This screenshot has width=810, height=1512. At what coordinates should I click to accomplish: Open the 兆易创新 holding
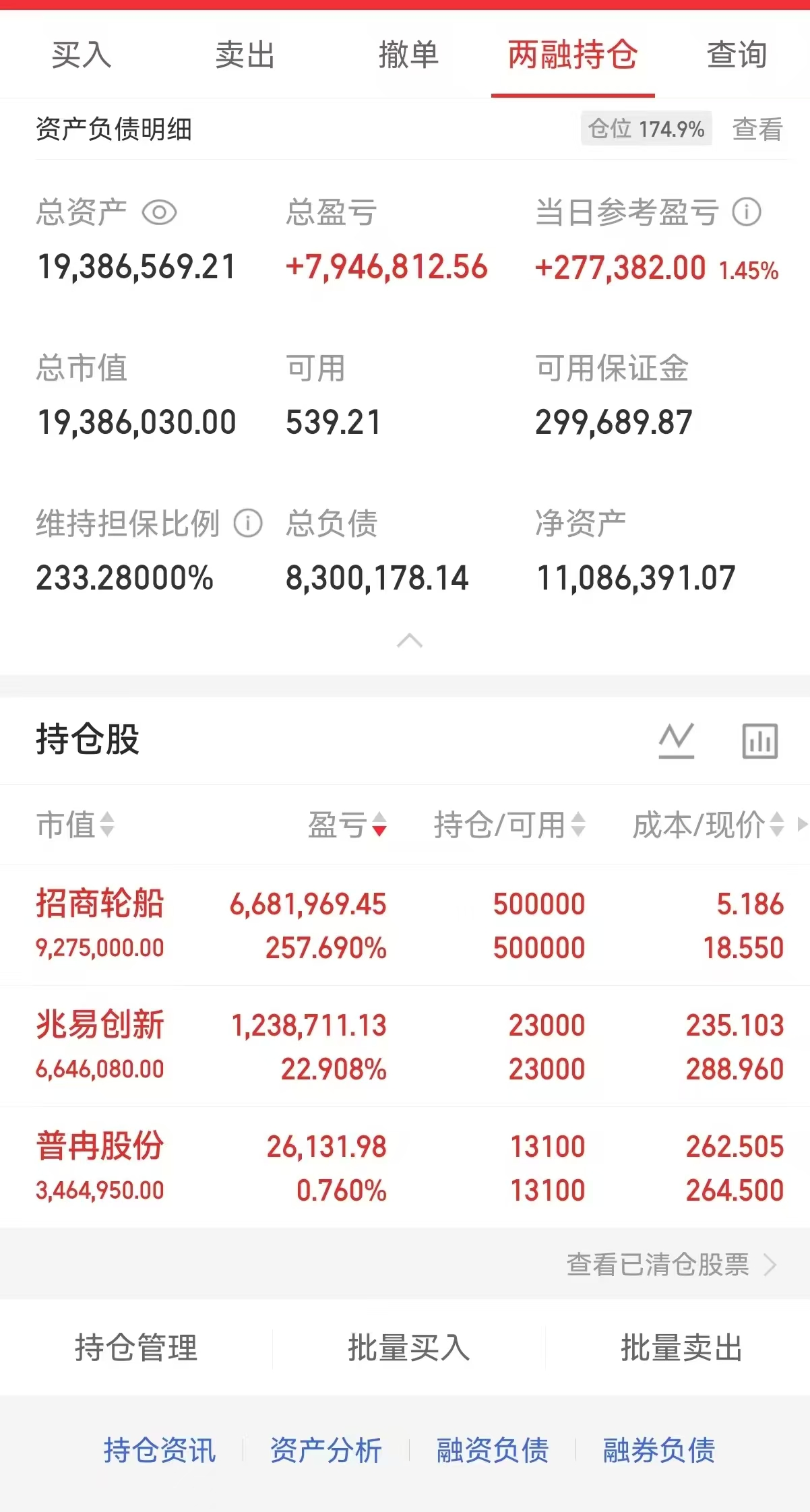point(100,1026)
